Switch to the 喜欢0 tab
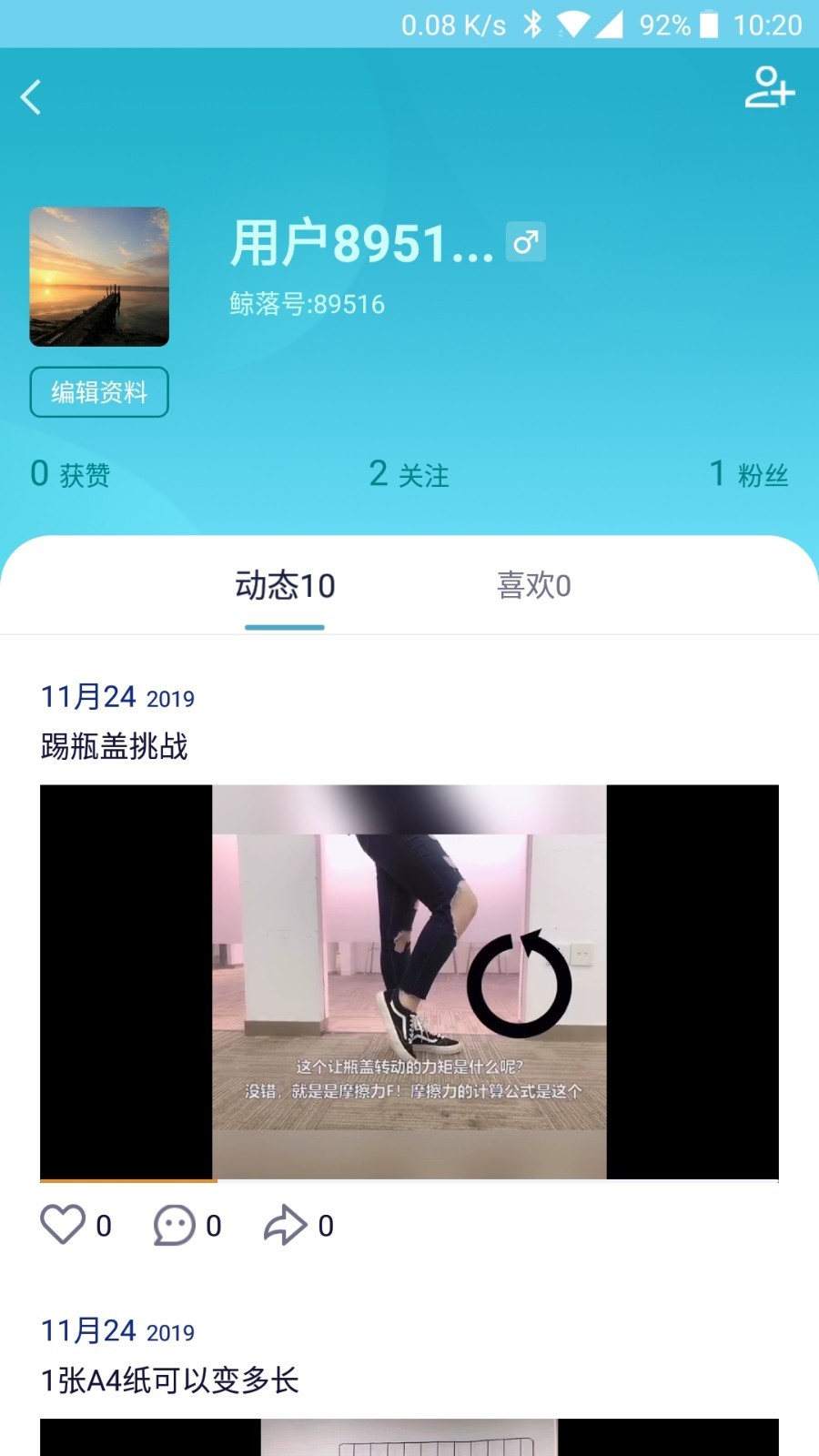This screenshot has width=819, height=1456. tap(534, 586)
